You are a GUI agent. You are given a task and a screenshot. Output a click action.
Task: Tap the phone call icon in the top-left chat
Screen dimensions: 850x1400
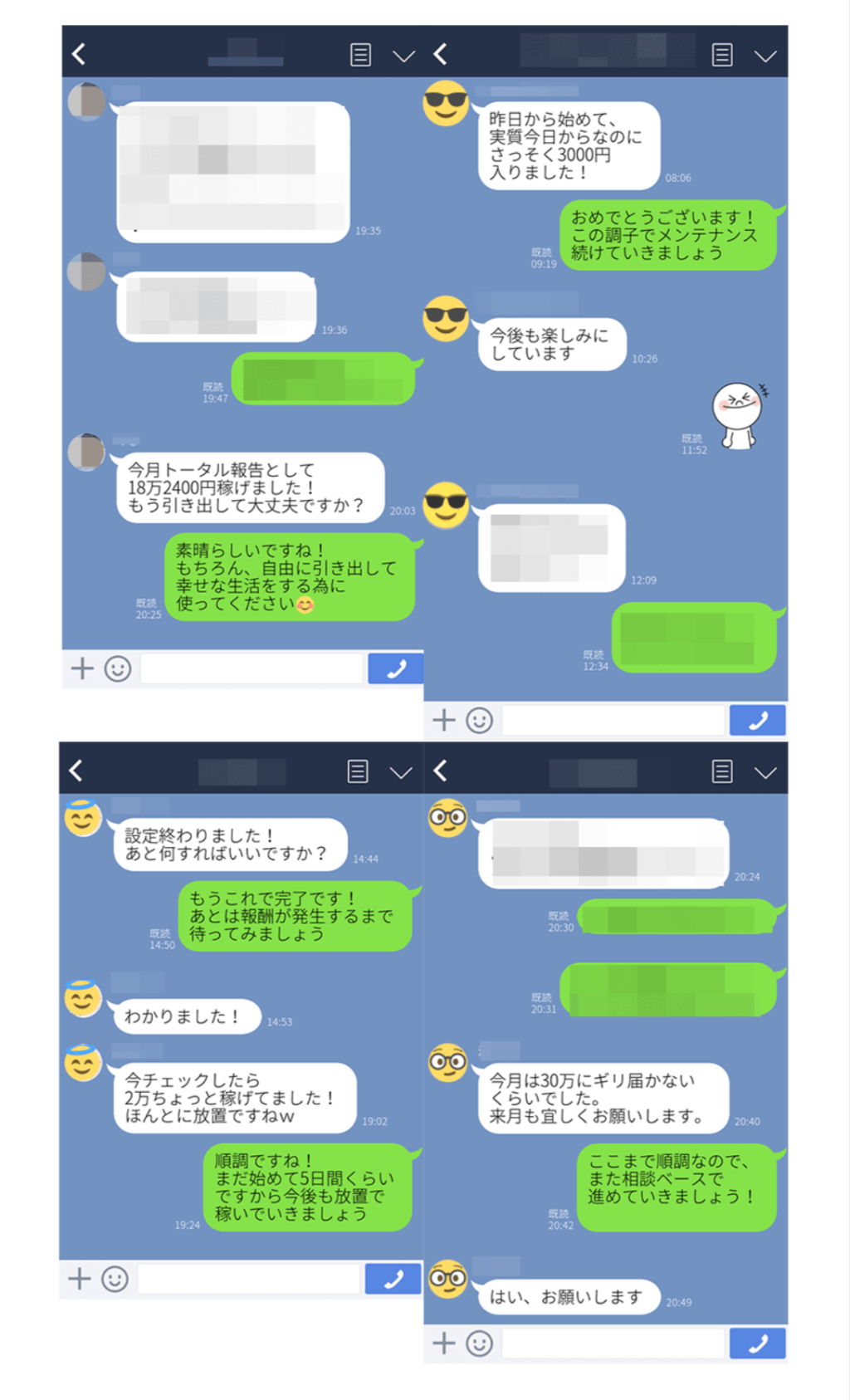point(396,668)
